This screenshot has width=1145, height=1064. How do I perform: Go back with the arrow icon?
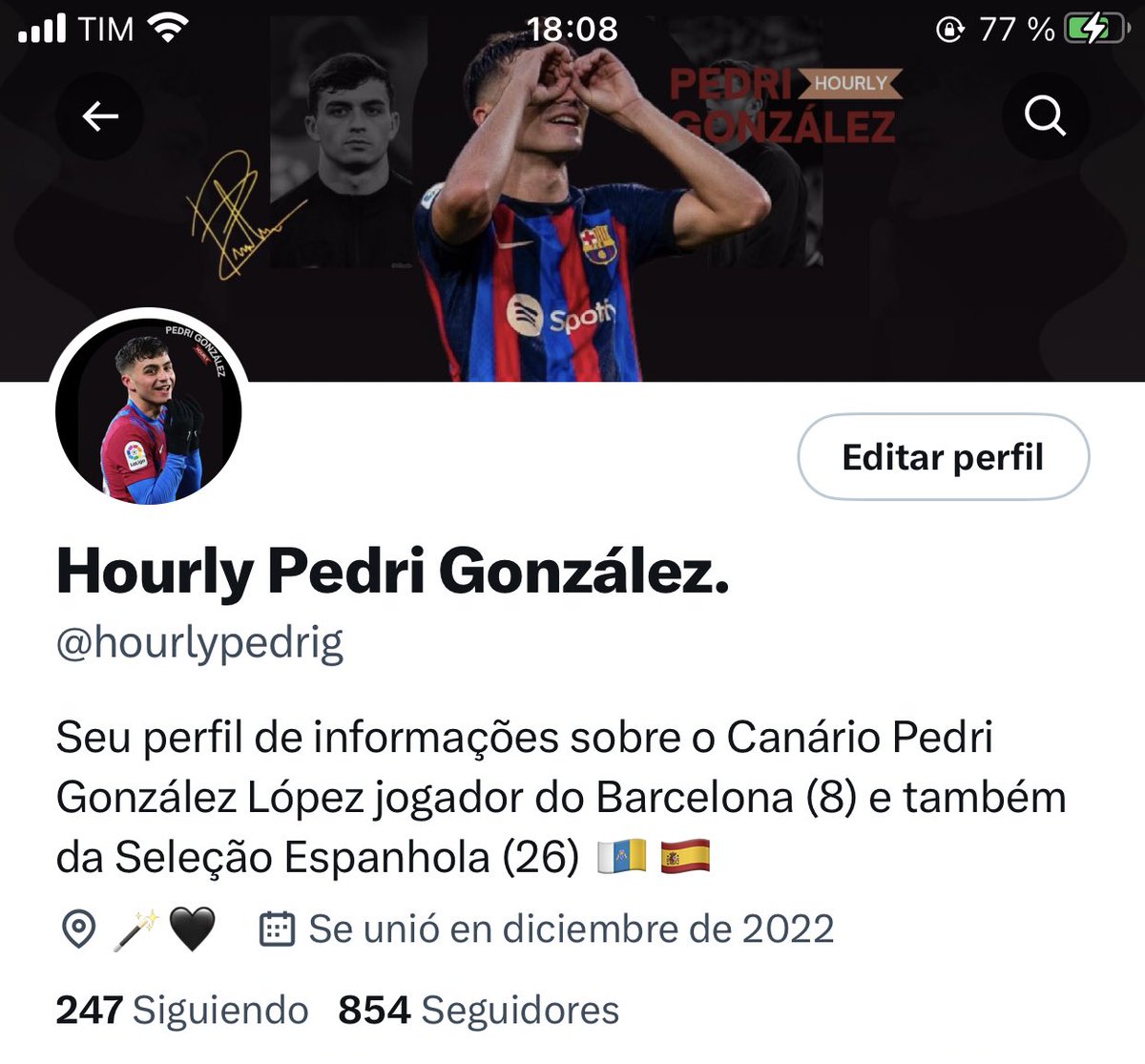point(99,116)
